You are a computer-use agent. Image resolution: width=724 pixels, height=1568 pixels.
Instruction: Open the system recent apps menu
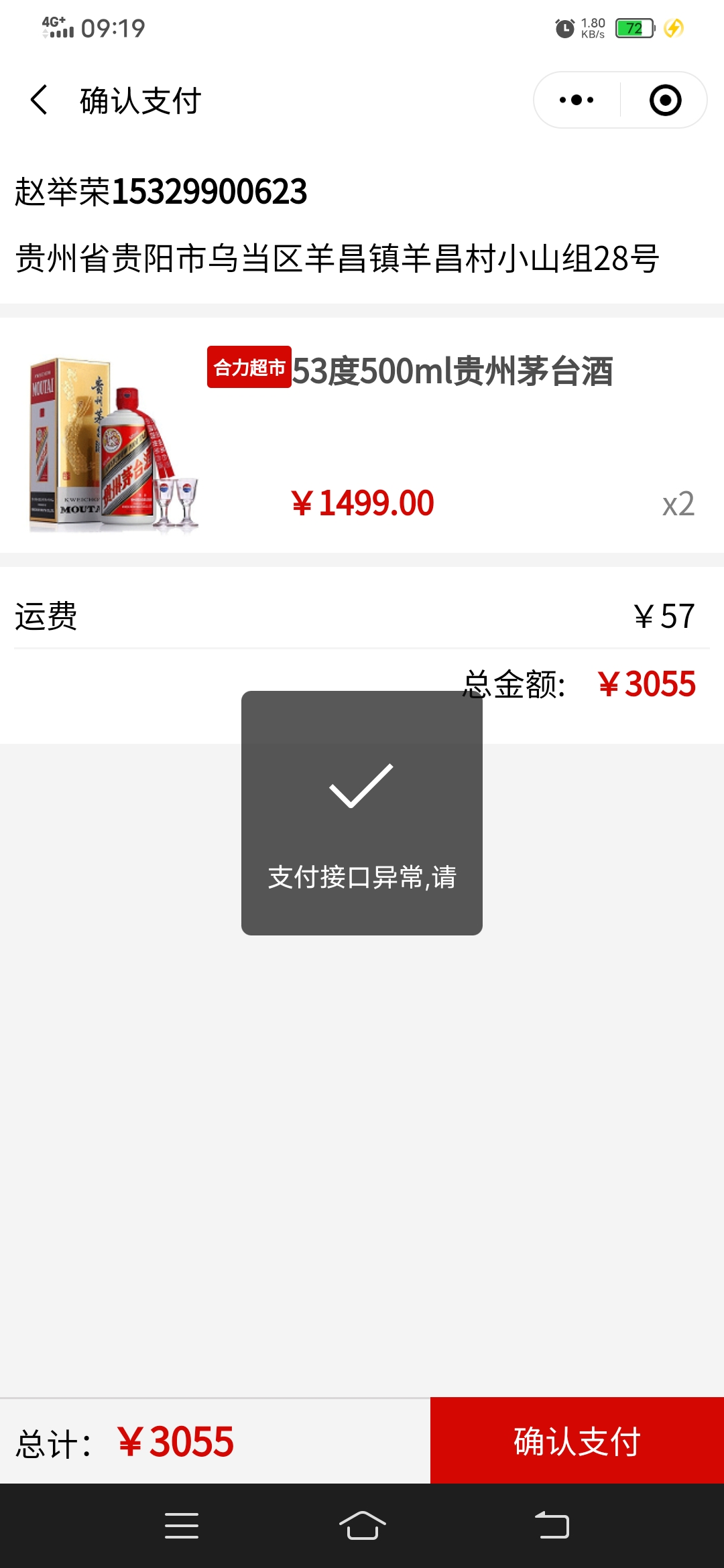(x=182, y=1526)
